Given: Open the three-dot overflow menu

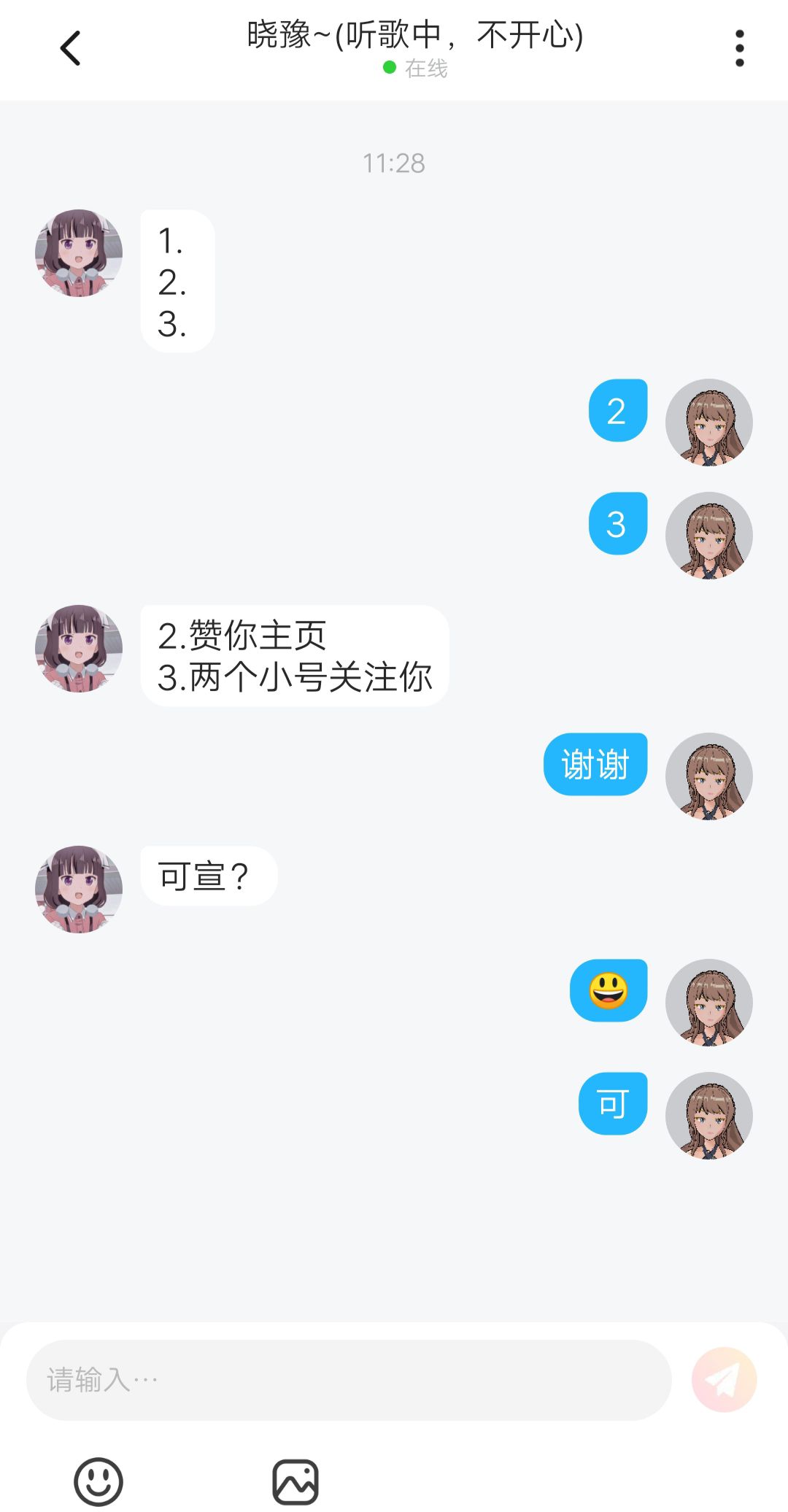Looking at the screenshot, I should (x=739, y=49).
